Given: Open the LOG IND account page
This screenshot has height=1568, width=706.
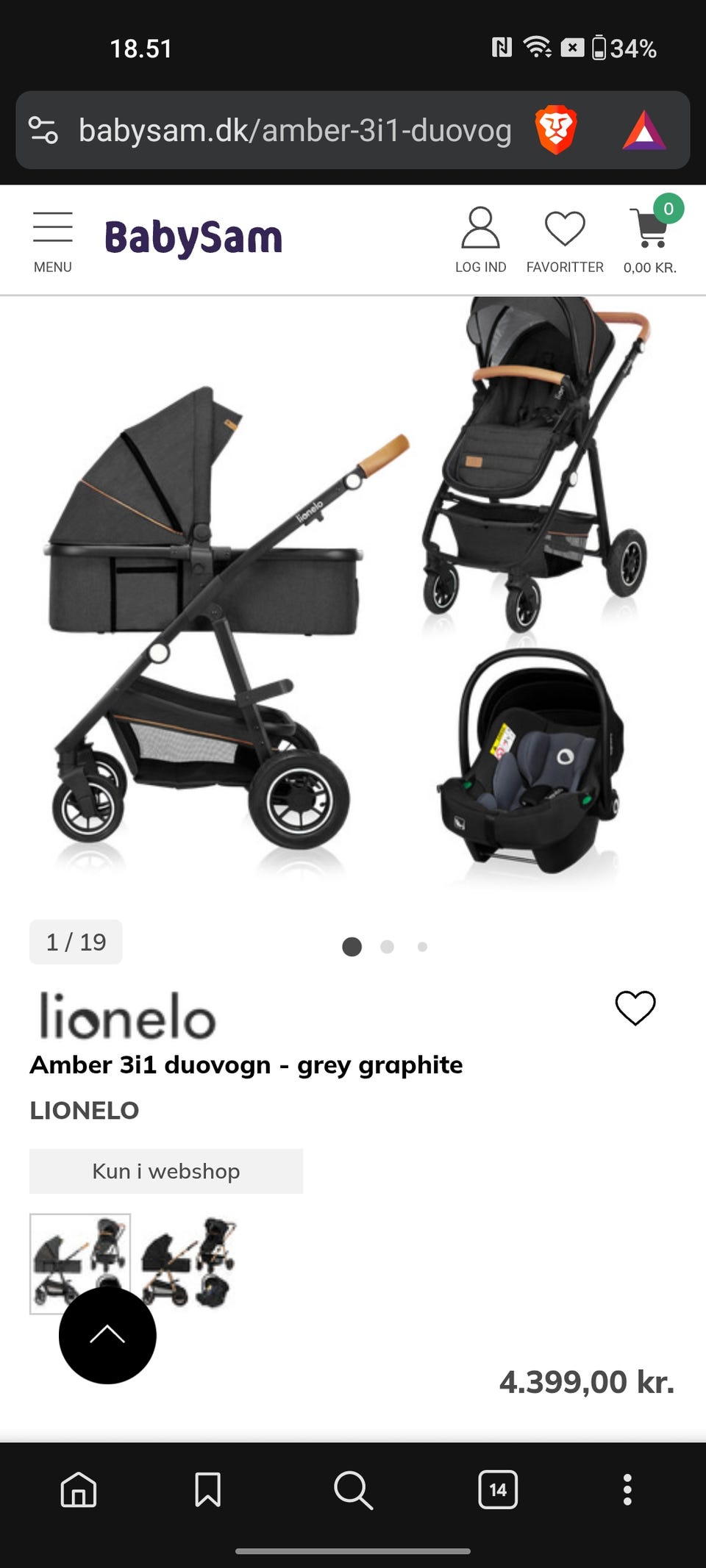Looking at the screenshot, I should [x=480, y=240].
